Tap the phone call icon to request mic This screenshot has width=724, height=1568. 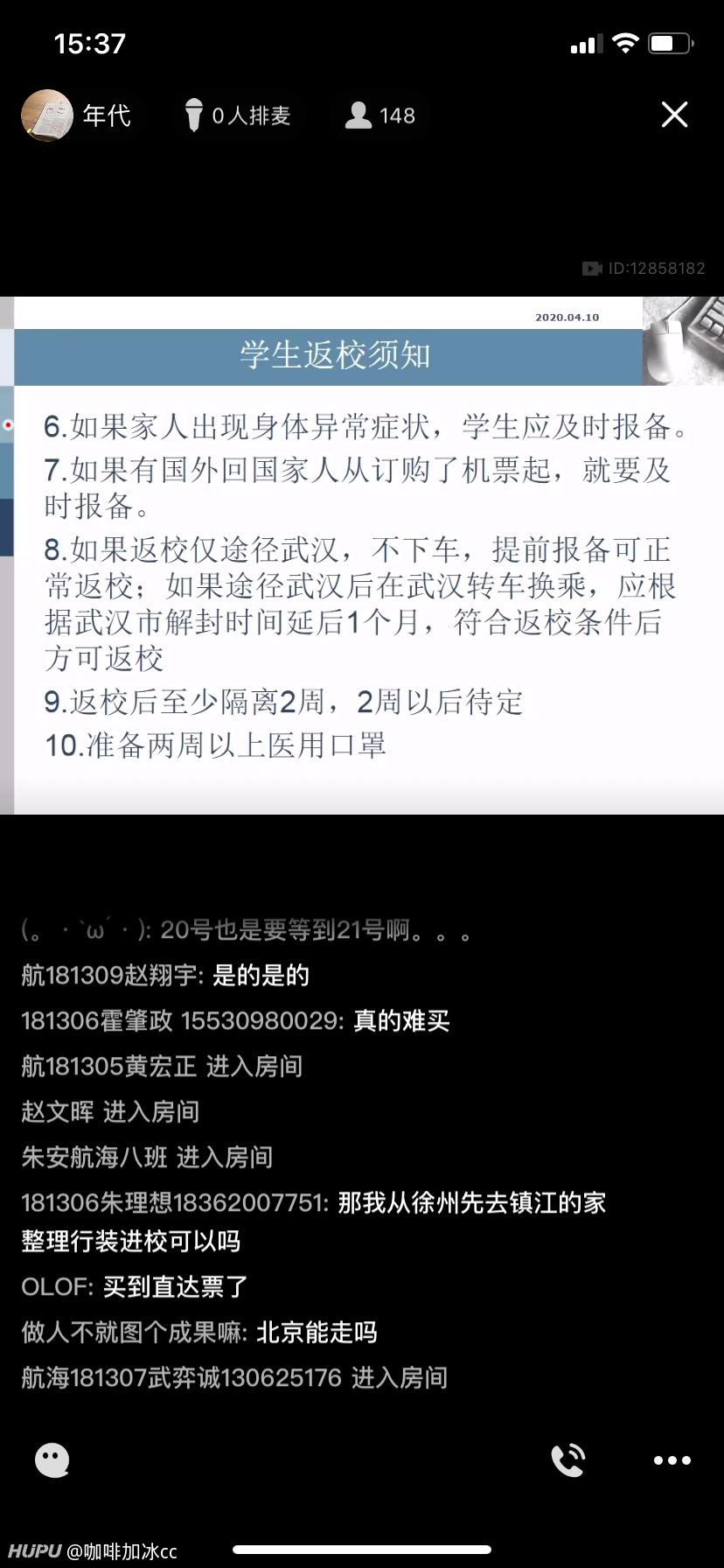(568, 1459)
